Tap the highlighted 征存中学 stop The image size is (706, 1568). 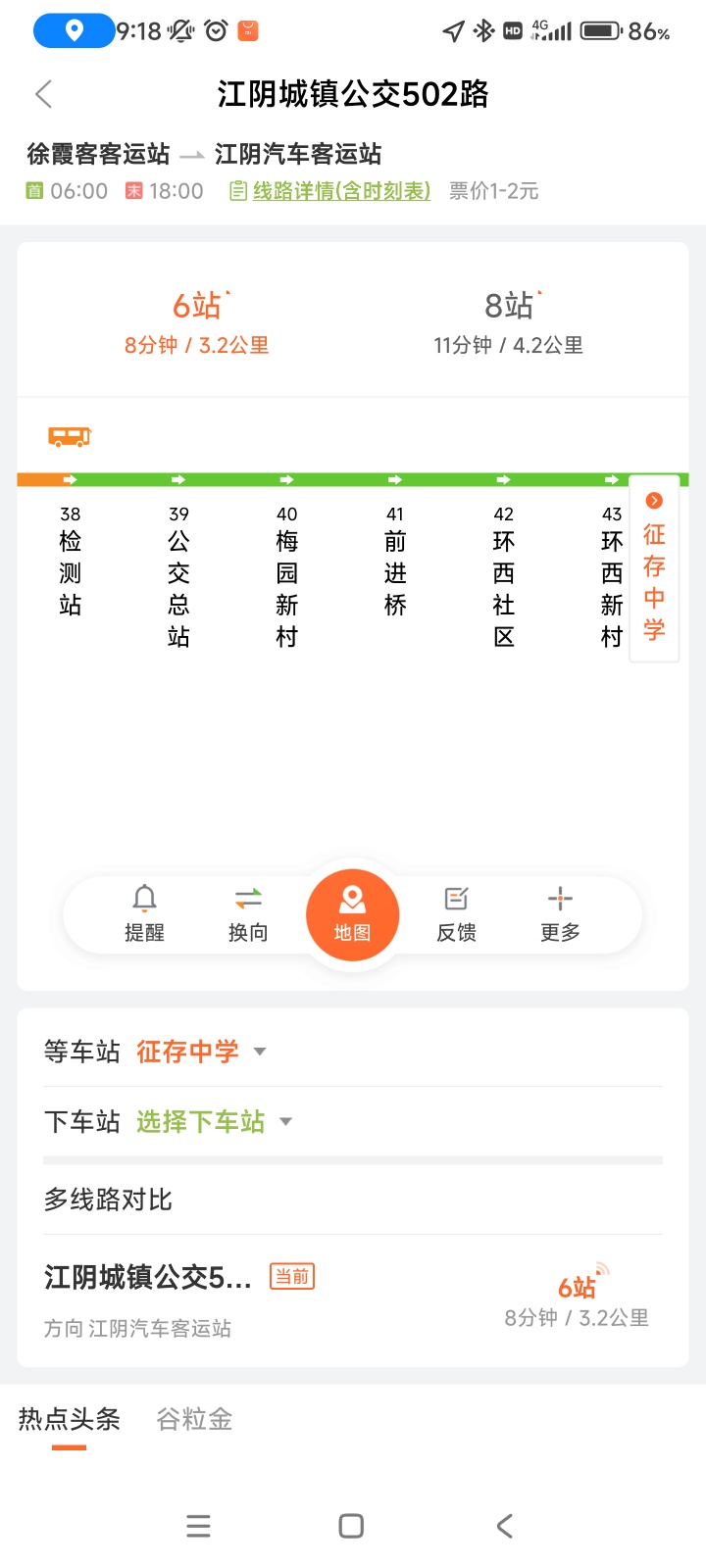click(654, 568)
